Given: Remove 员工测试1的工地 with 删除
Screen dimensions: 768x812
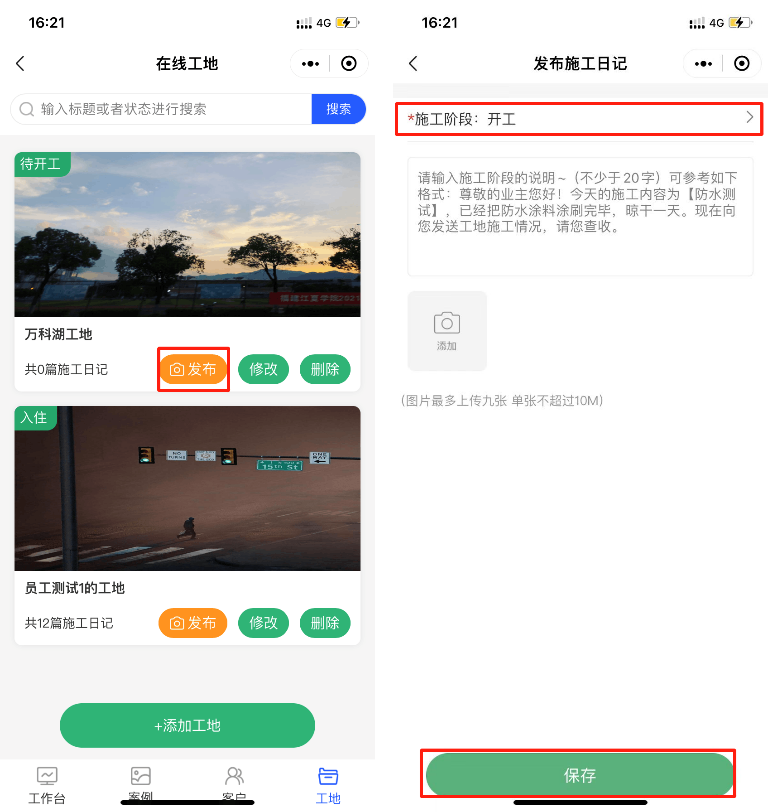Looking at the screenshot, I should click(325, 623).
